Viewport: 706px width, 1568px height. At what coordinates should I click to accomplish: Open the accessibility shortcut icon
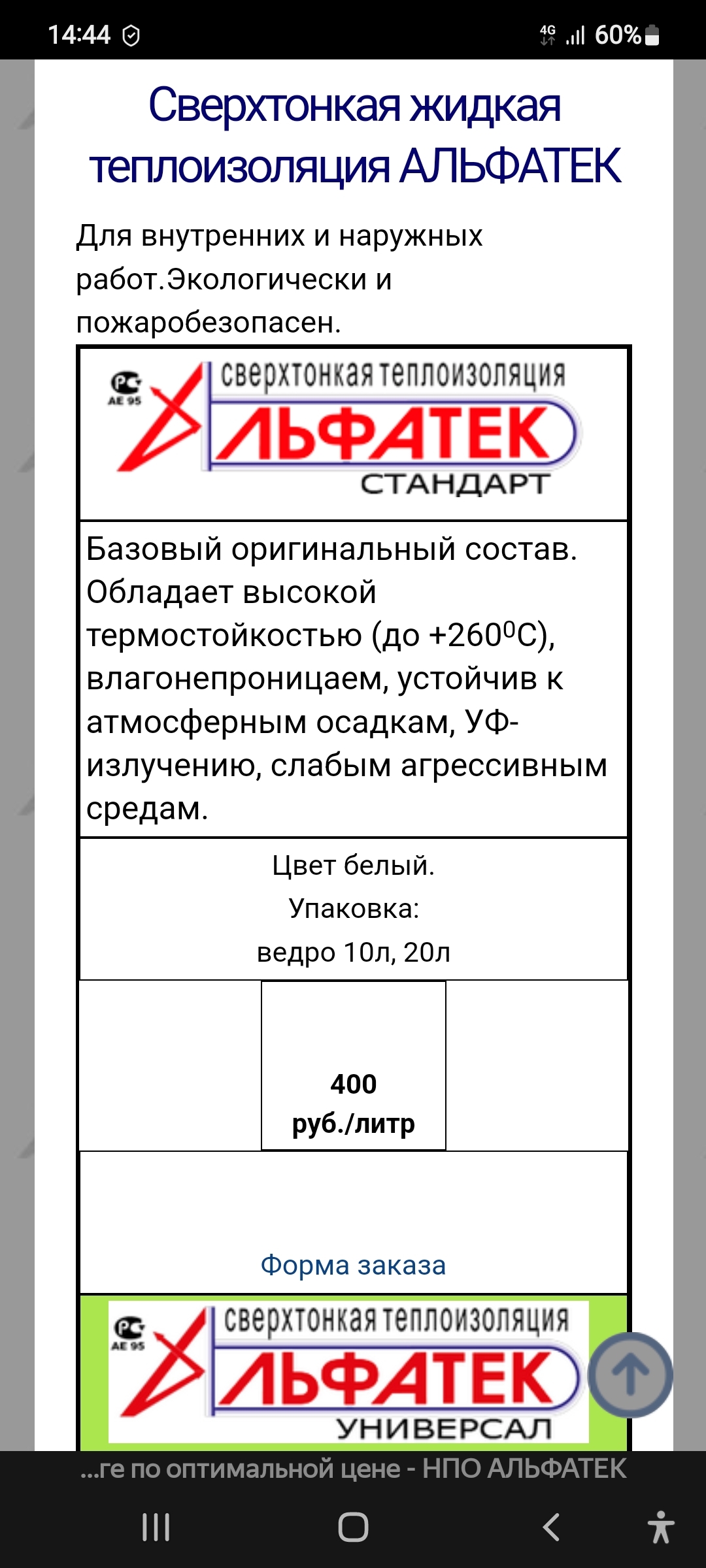point(661,1527)
